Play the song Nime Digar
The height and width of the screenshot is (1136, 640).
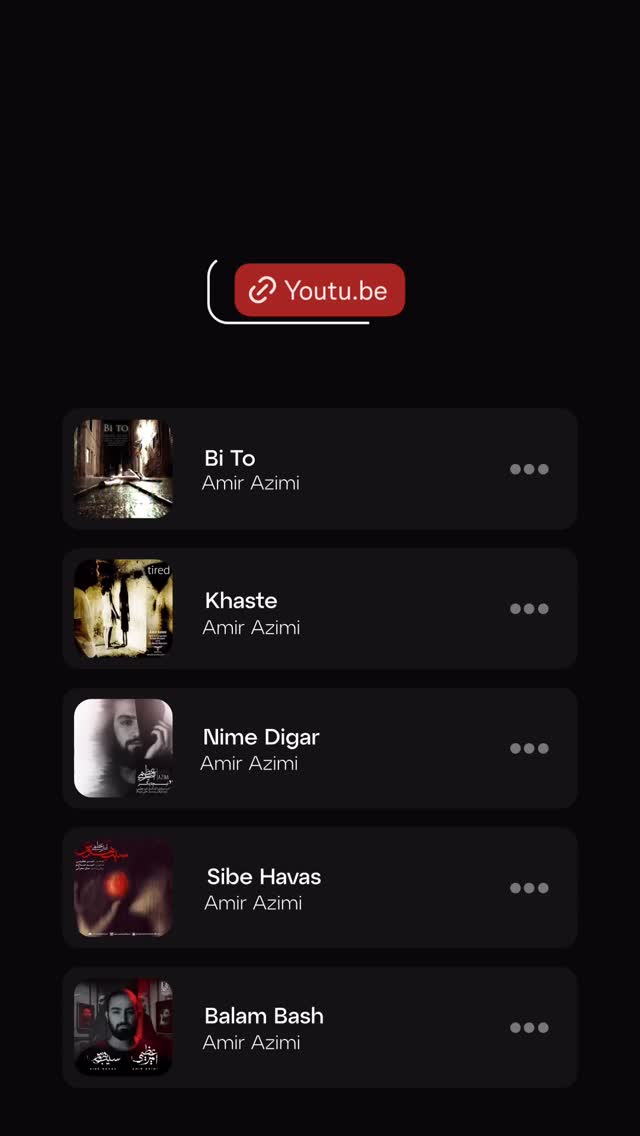(320, 748)
